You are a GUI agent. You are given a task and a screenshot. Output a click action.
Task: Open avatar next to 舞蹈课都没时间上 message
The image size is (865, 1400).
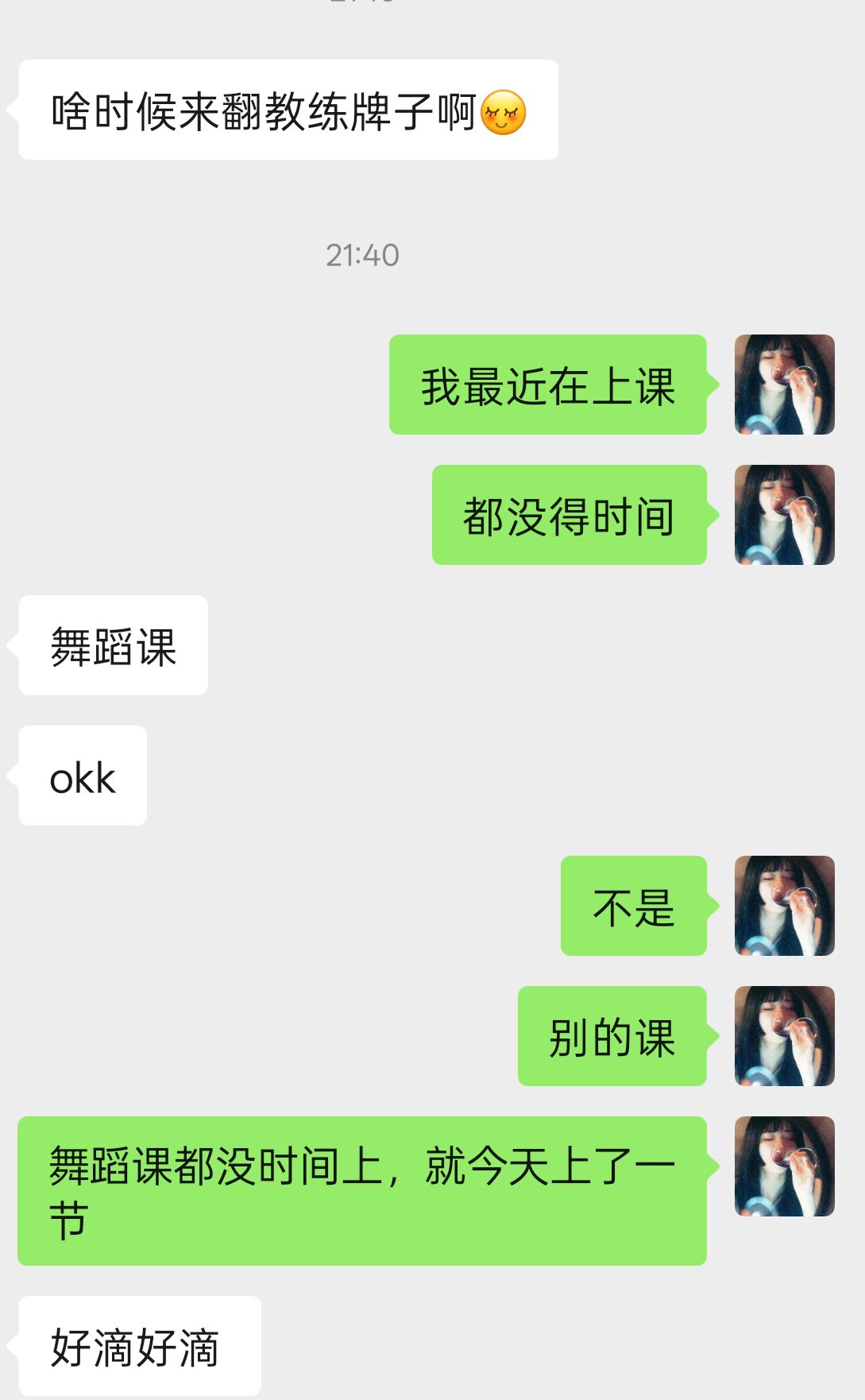coord(784,1166)
